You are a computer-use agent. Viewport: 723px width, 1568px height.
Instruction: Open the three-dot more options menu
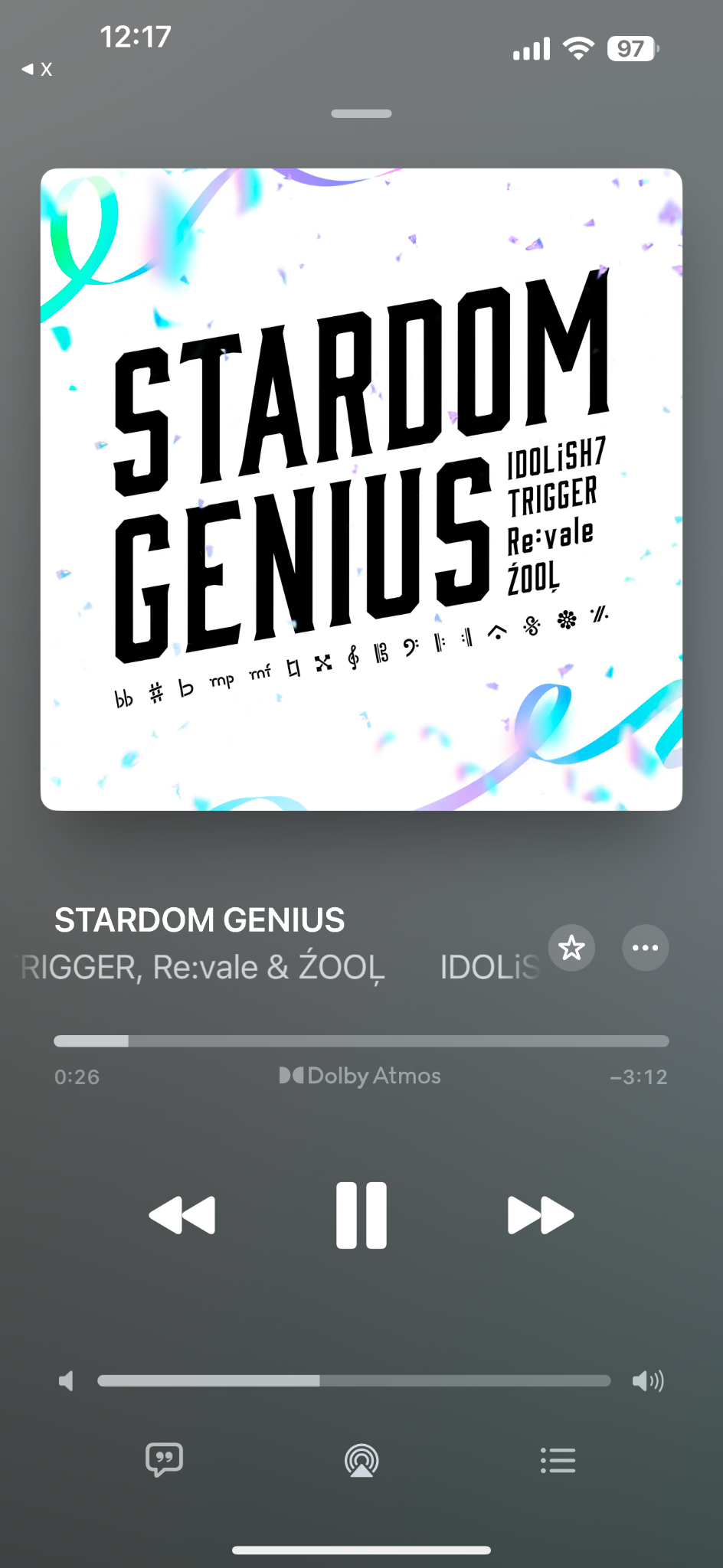645,948
